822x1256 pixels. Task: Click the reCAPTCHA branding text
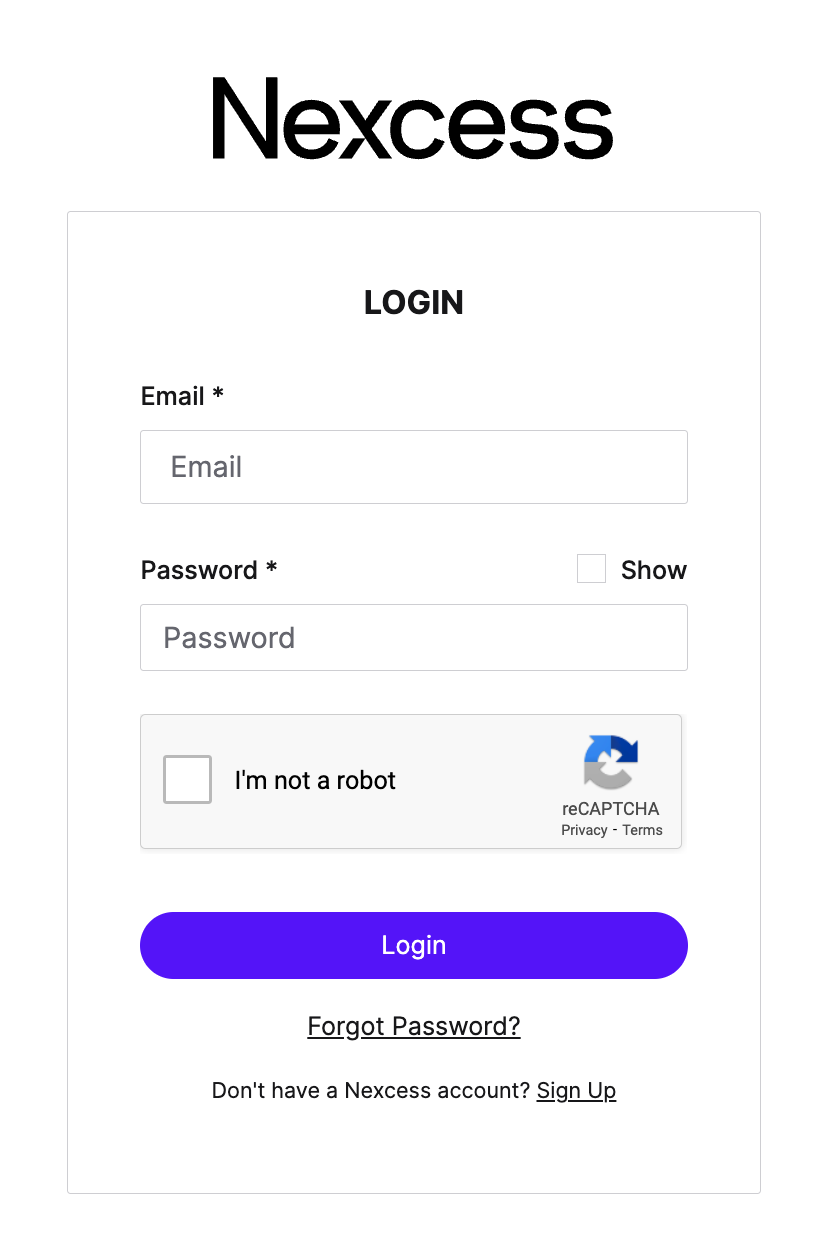pyautogui.click(x=610, y=809)
